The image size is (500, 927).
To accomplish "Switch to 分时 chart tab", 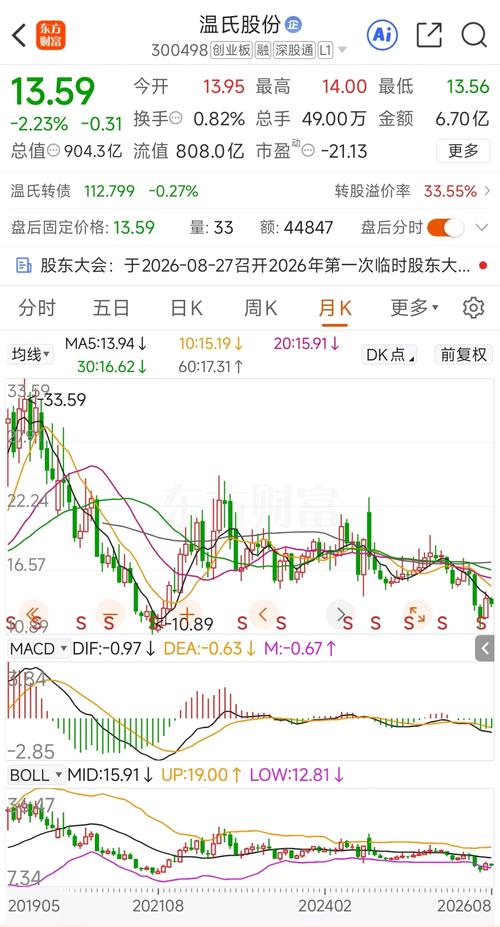I will click(x=37, y=307).
